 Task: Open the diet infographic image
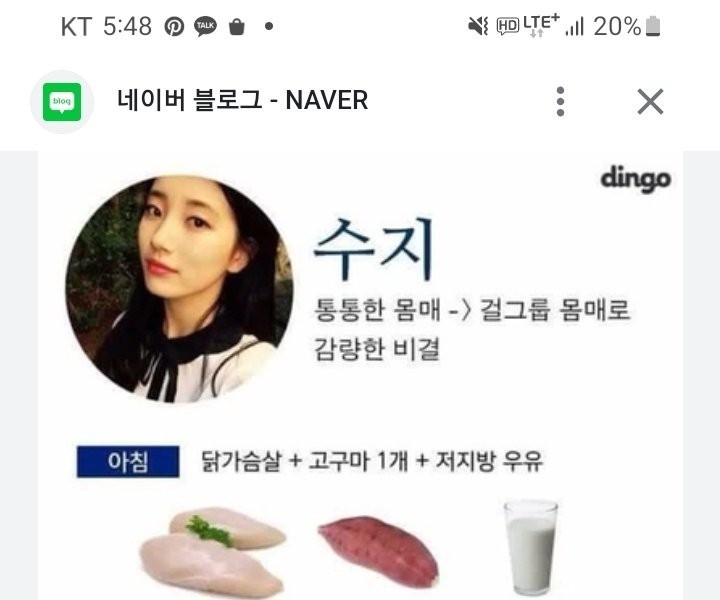(x=360, y=380)
